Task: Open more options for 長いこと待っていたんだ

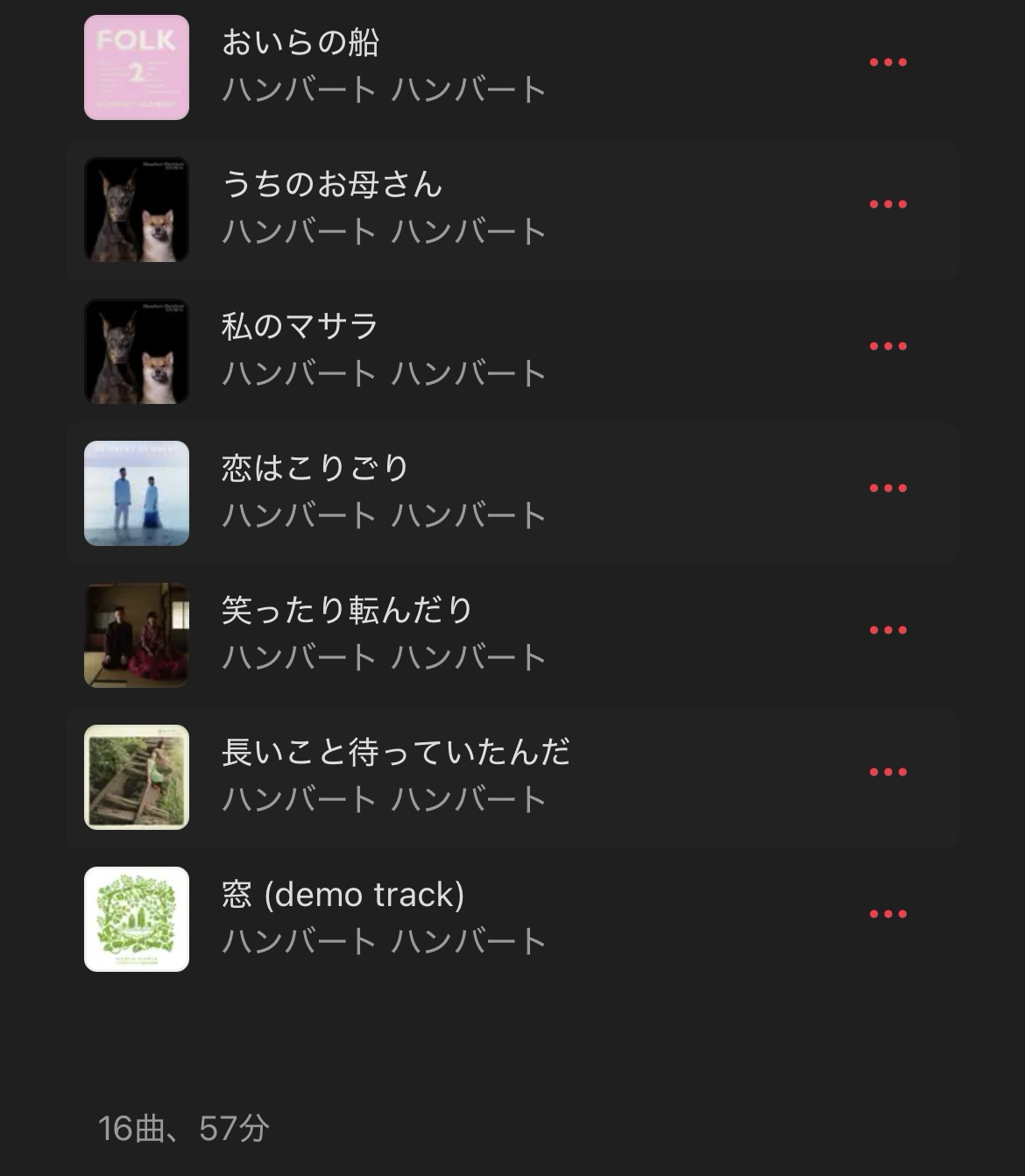Action: 887,773
